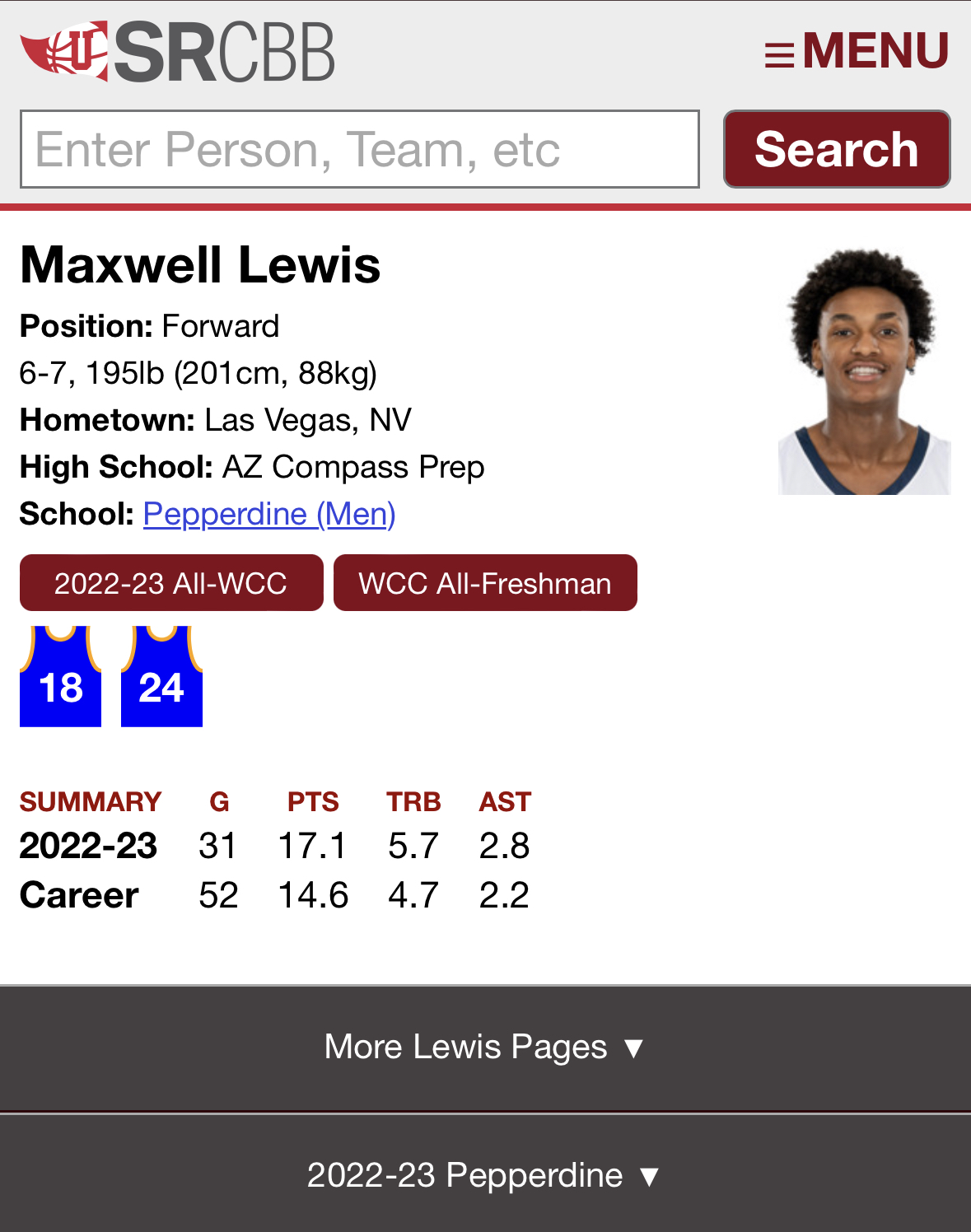Image resolution: width=971 pixels, height=1232 pixels.
Task: Tap the number 18 jersey
Action: coord(61,677)
